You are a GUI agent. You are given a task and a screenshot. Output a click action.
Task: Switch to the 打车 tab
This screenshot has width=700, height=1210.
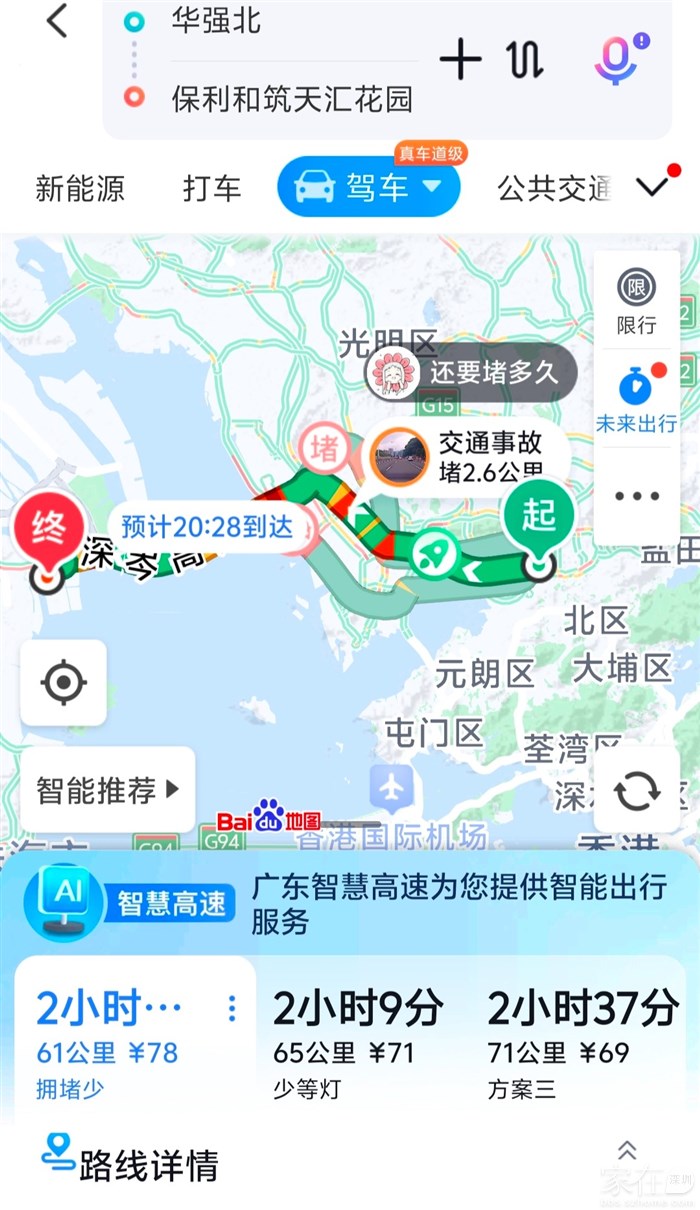click(x=212, y=188)
